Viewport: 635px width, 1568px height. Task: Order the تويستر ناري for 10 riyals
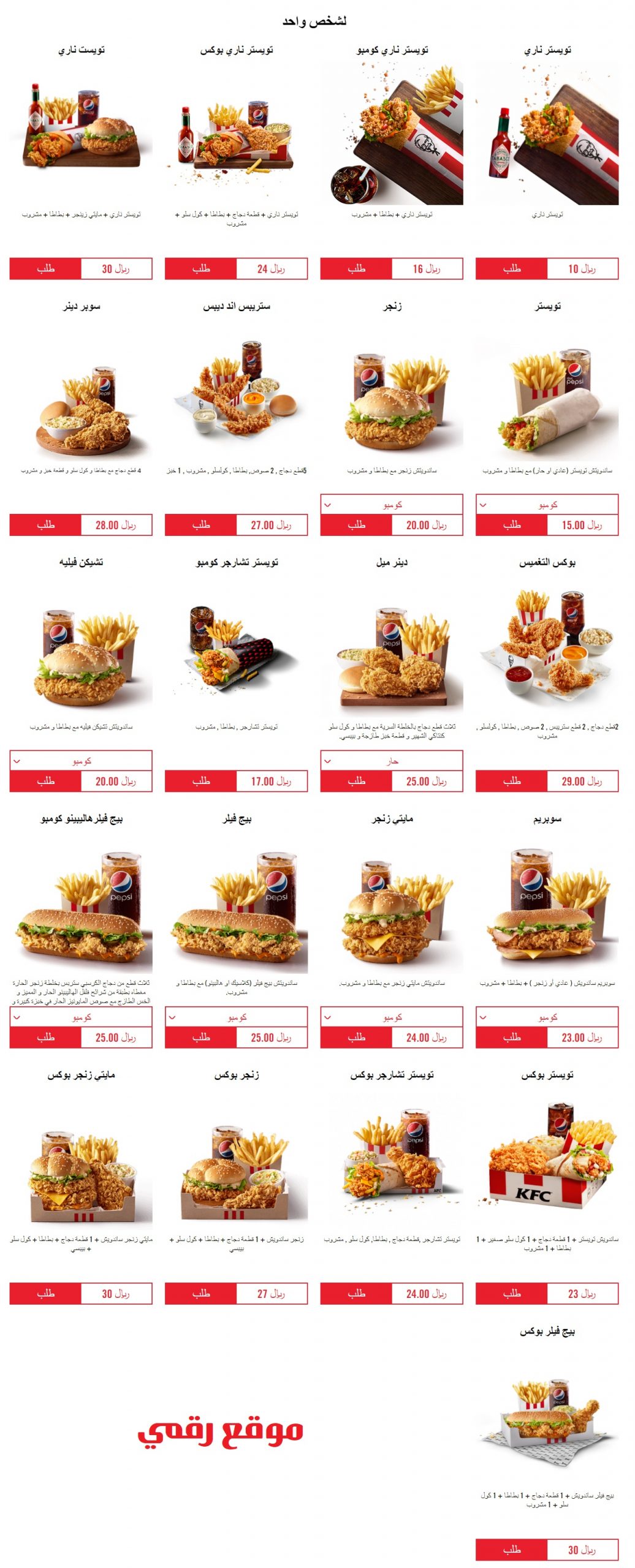click(x=511, y=269)
